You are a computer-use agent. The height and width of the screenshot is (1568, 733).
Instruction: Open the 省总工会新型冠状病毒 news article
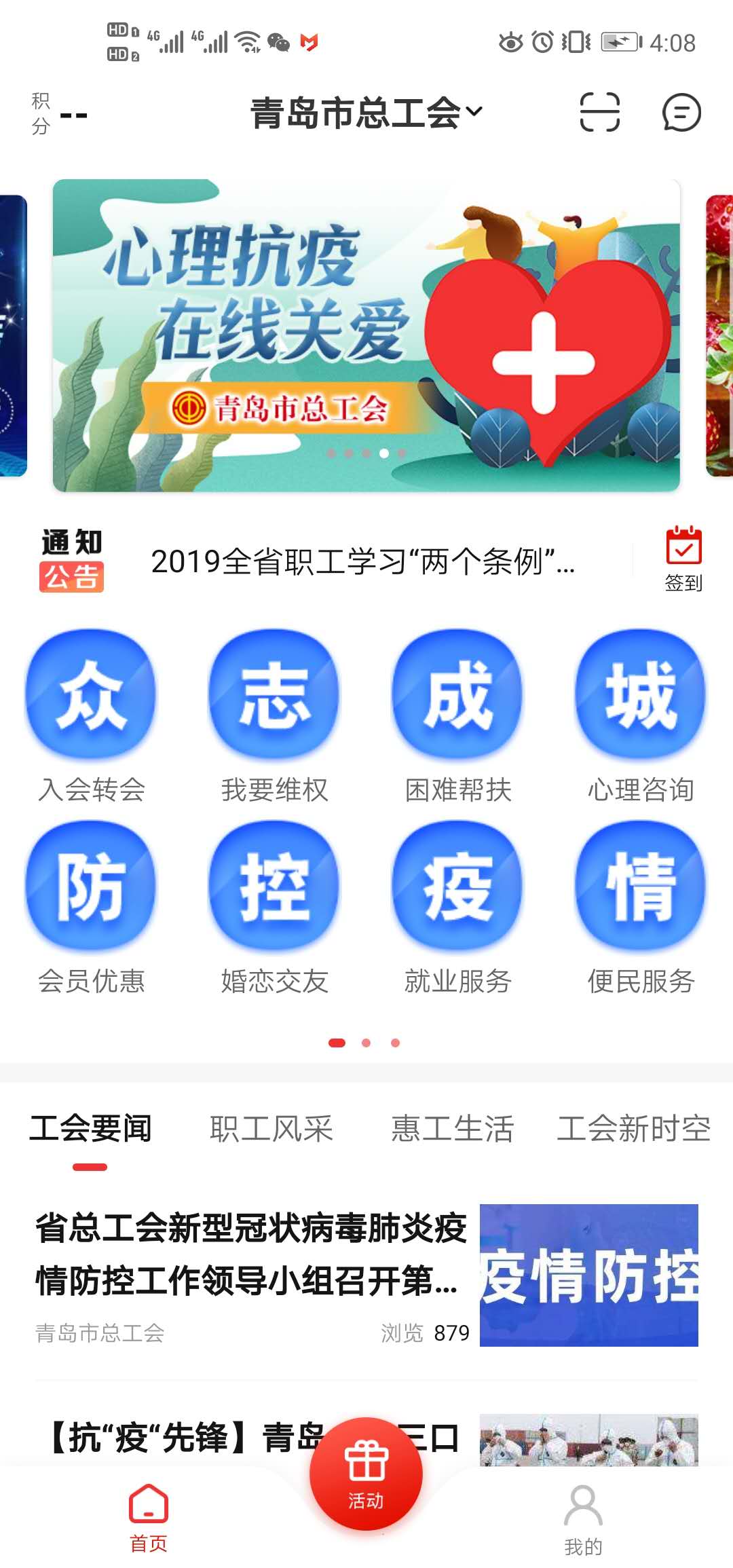point(251,1254)
